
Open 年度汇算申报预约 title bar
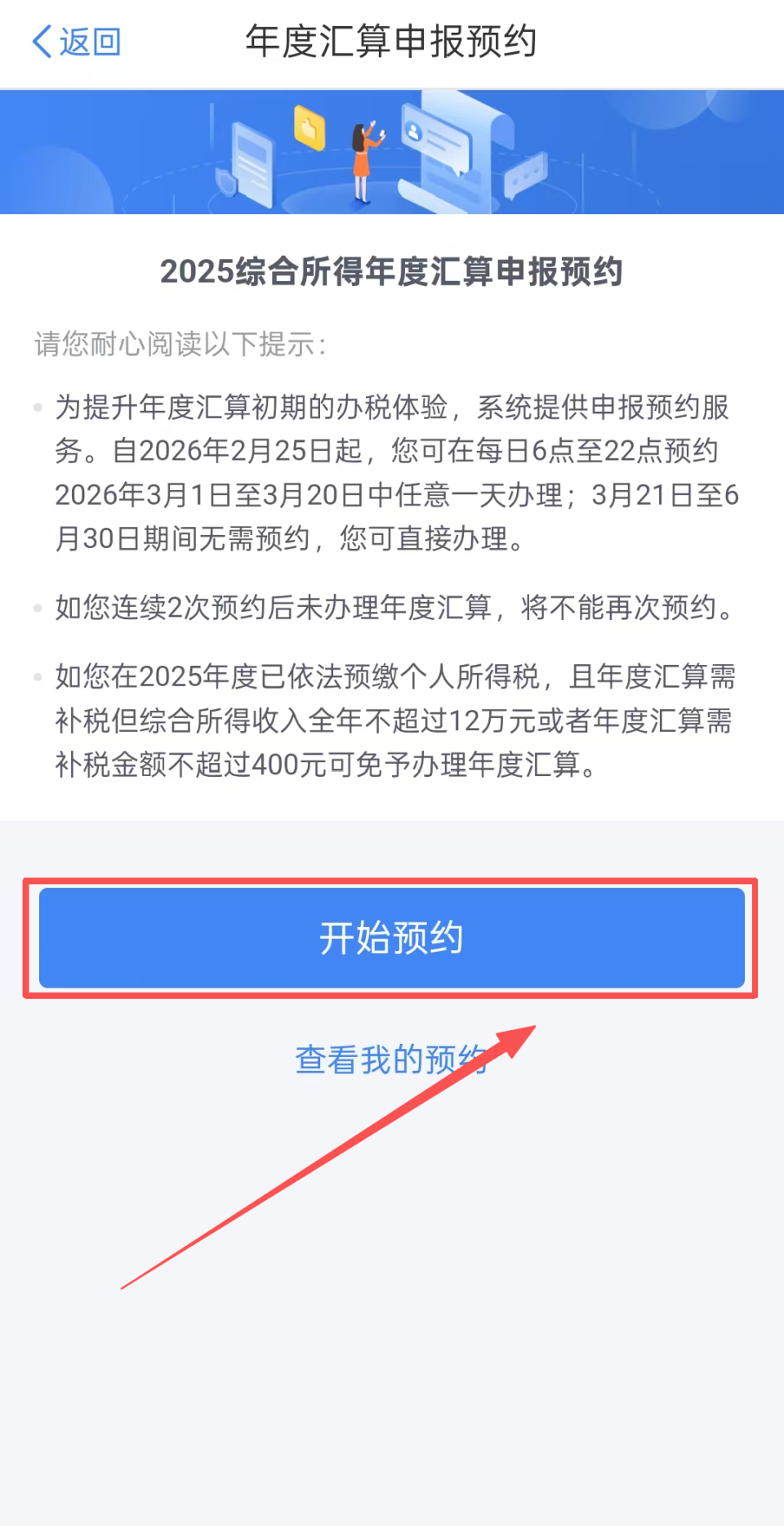click(x=390, y=42)
